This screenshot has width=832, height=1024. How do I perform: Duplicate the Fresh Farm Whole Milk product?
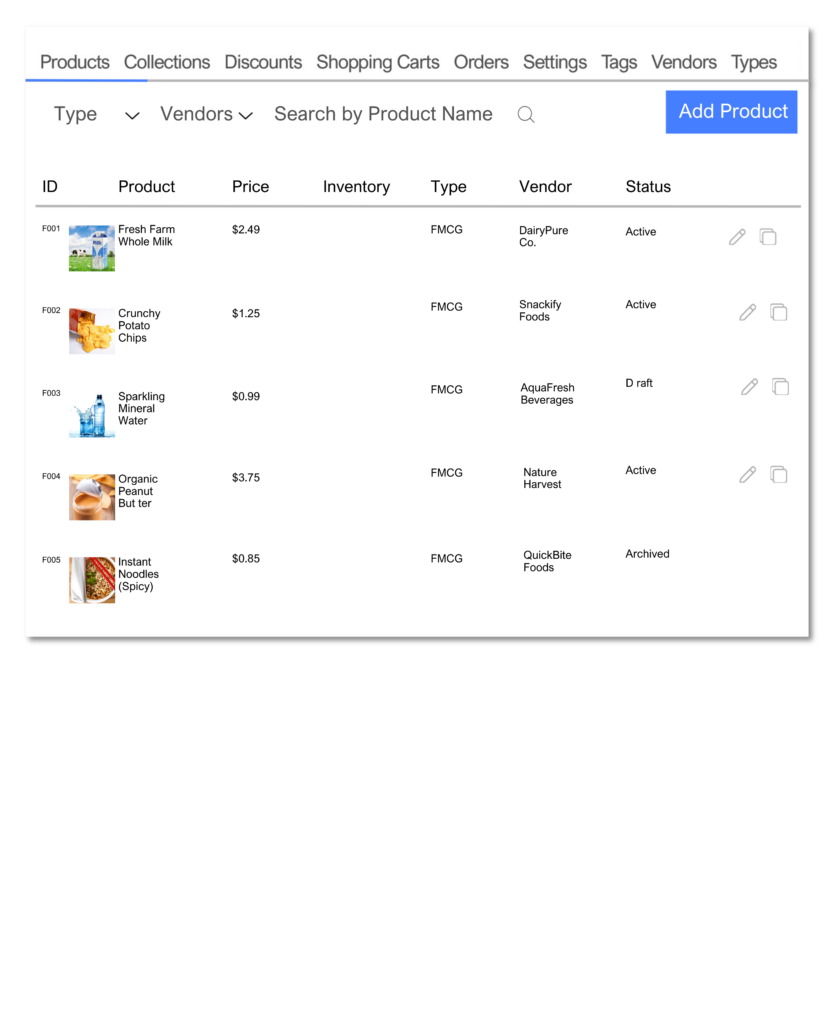(x=768, y=237)
